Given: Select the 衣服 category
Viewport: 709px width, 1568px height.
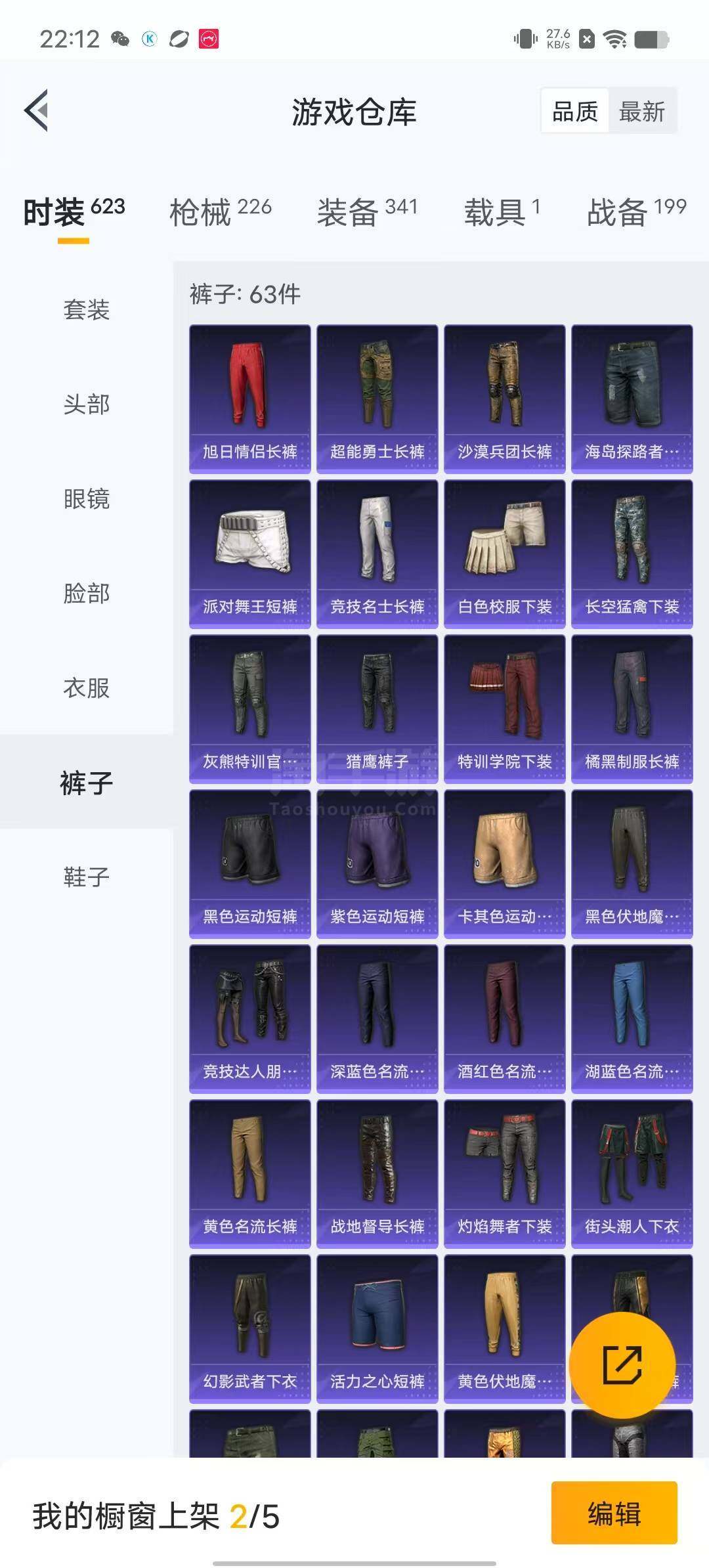Looking at the screenshot, I should (x=87, y=687).
